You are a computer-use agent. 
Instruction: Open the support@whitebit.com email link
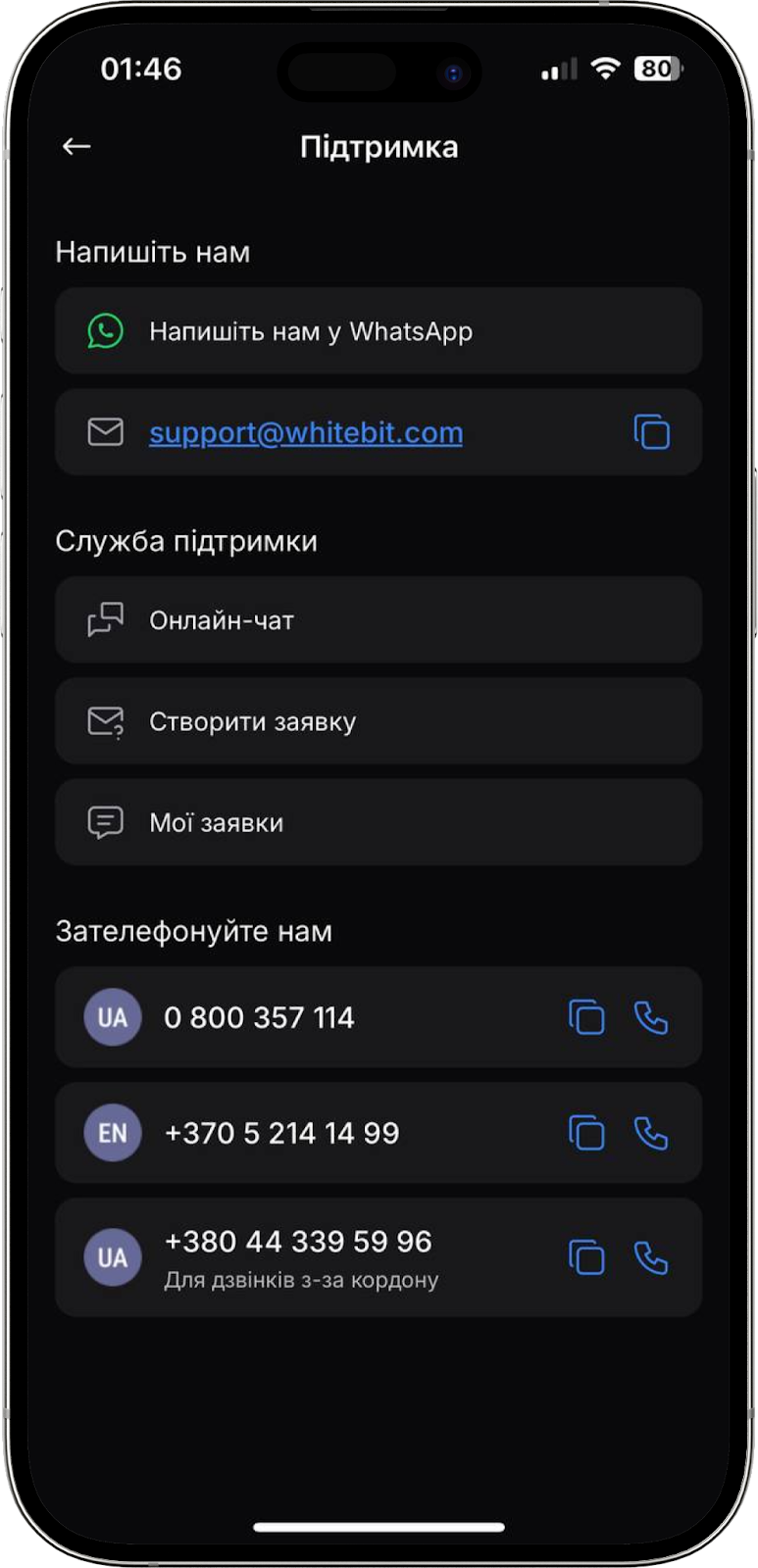(306, 432)
